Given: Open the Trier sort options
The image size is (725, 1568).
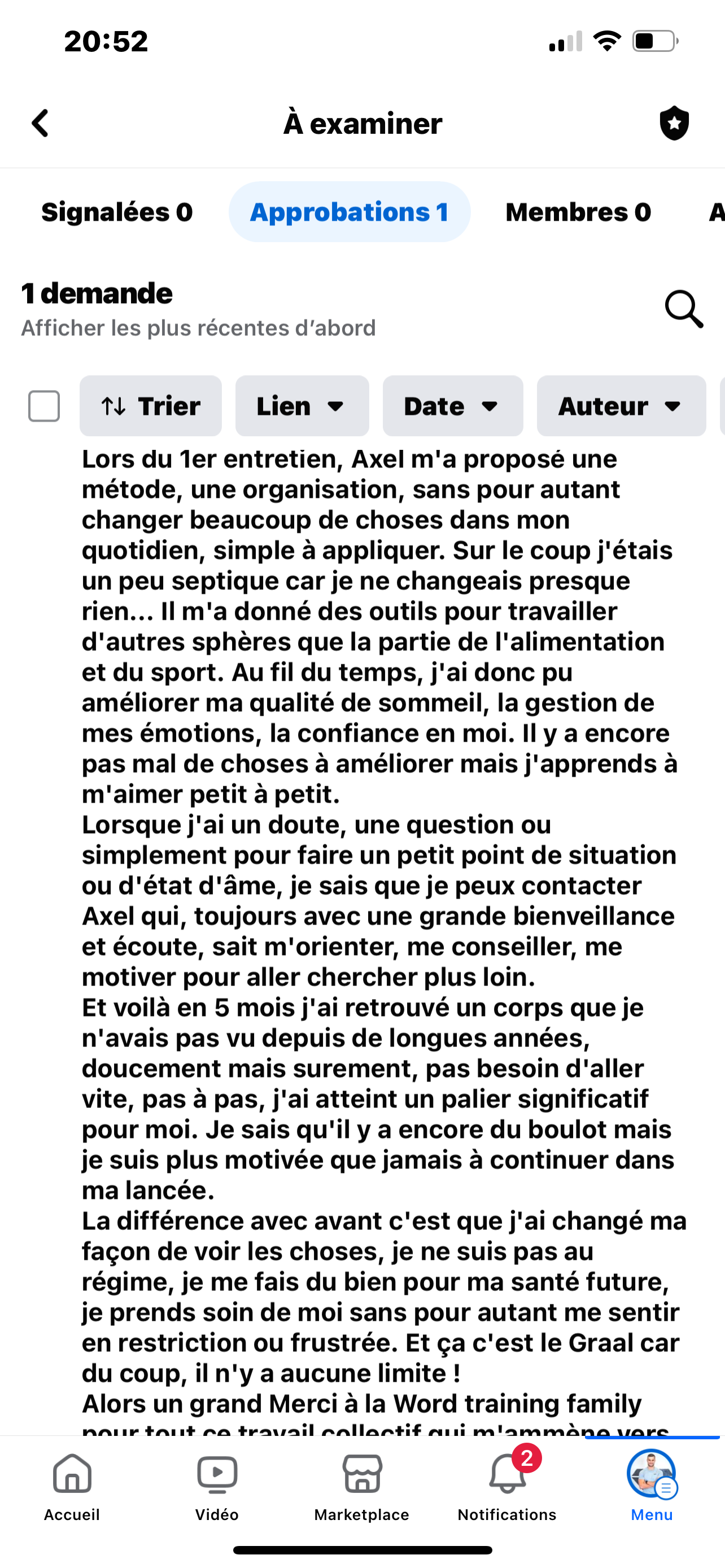Looking at the screenshot, I should (150, 406).
